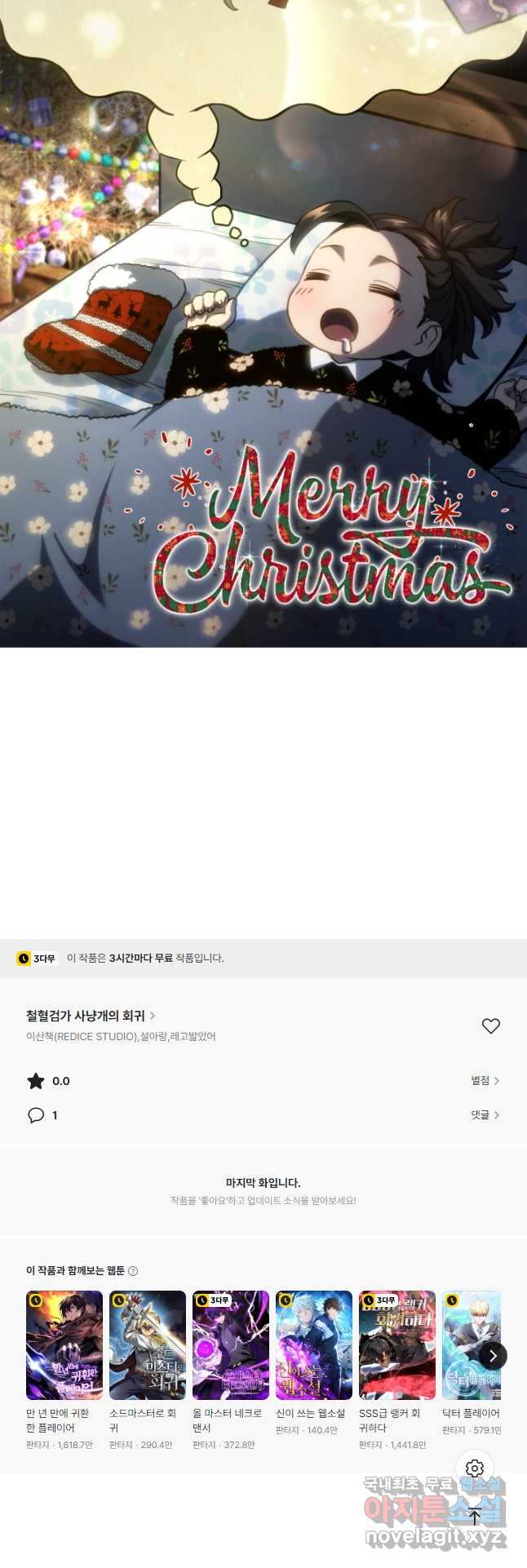527x1568 pixels.
Task: Open the 별점 rating page
Action: click(485, 1081)
